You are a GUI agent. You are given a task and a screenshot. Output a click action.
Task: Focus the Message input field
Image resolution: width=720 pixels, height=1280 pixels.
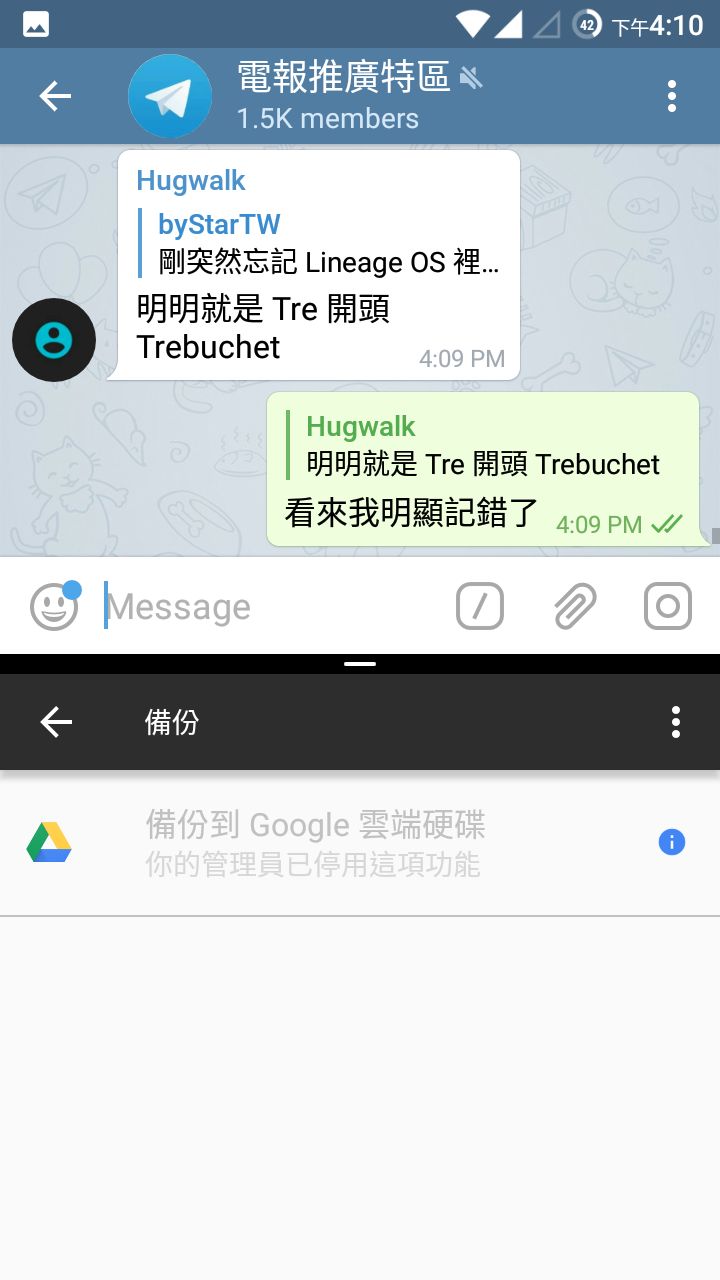pyautogui.click(x=270, y=606)
